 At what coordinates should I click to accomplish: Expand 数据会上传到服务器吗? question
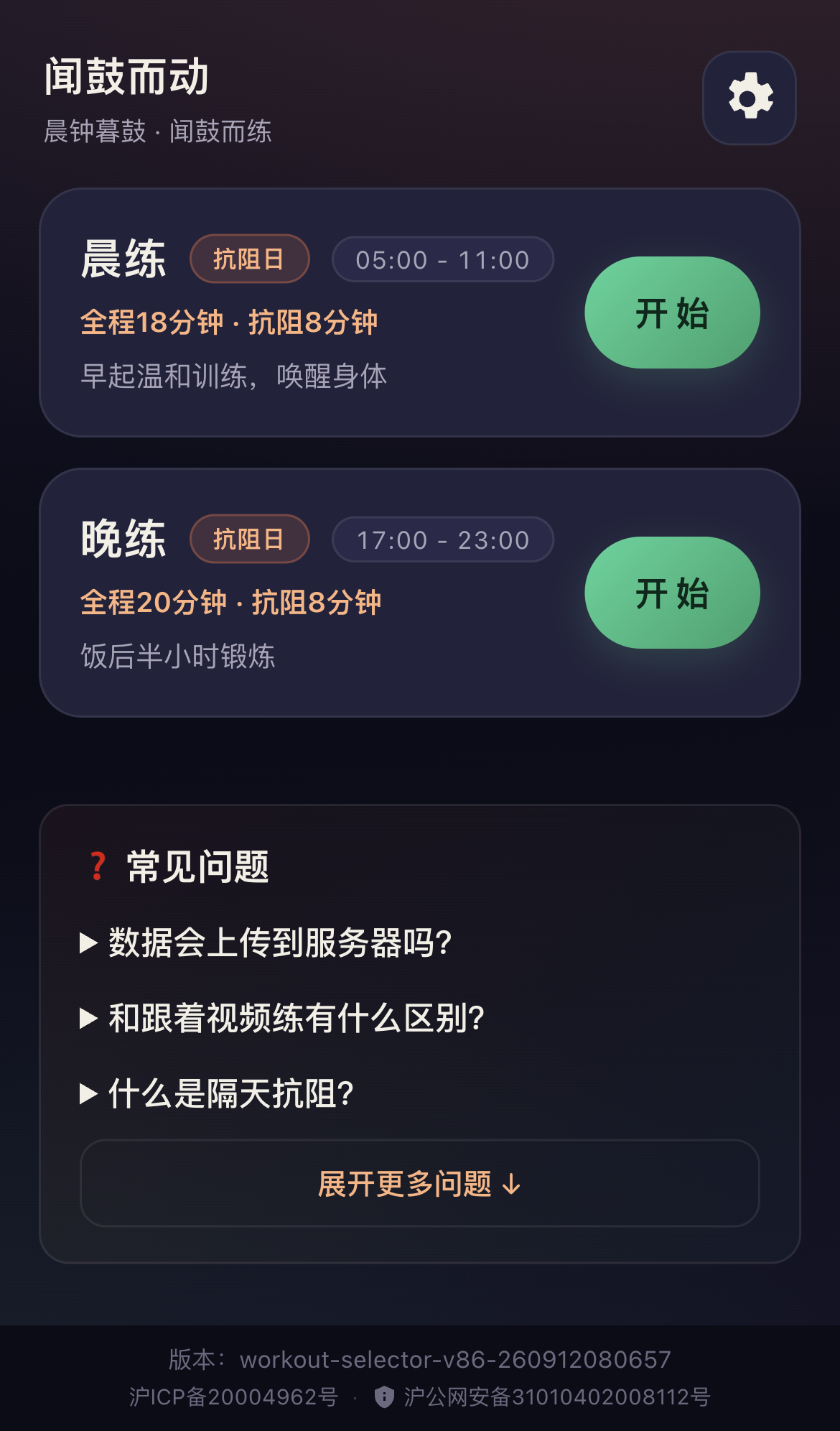pyautogui.click(x=266, y=943)
